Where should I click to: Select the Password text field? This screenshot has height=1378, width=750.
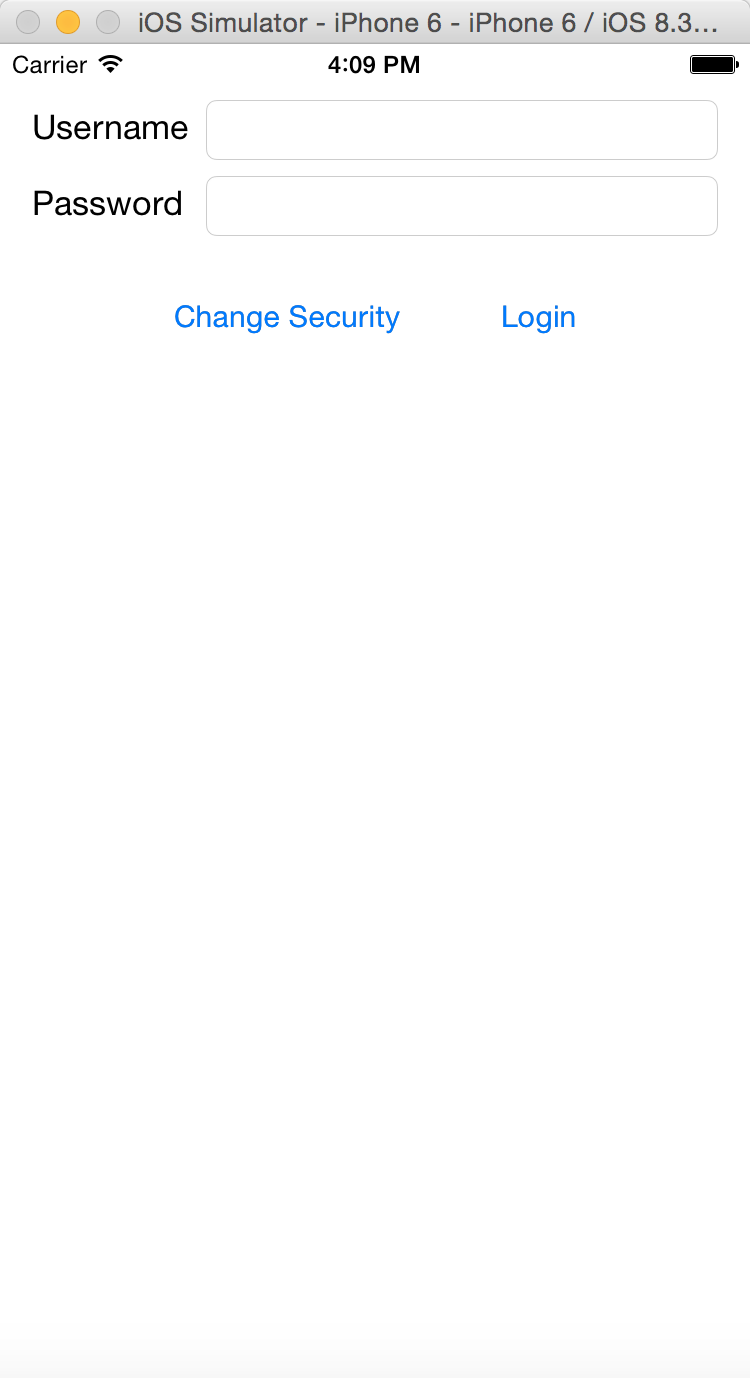tap(462, 206)
